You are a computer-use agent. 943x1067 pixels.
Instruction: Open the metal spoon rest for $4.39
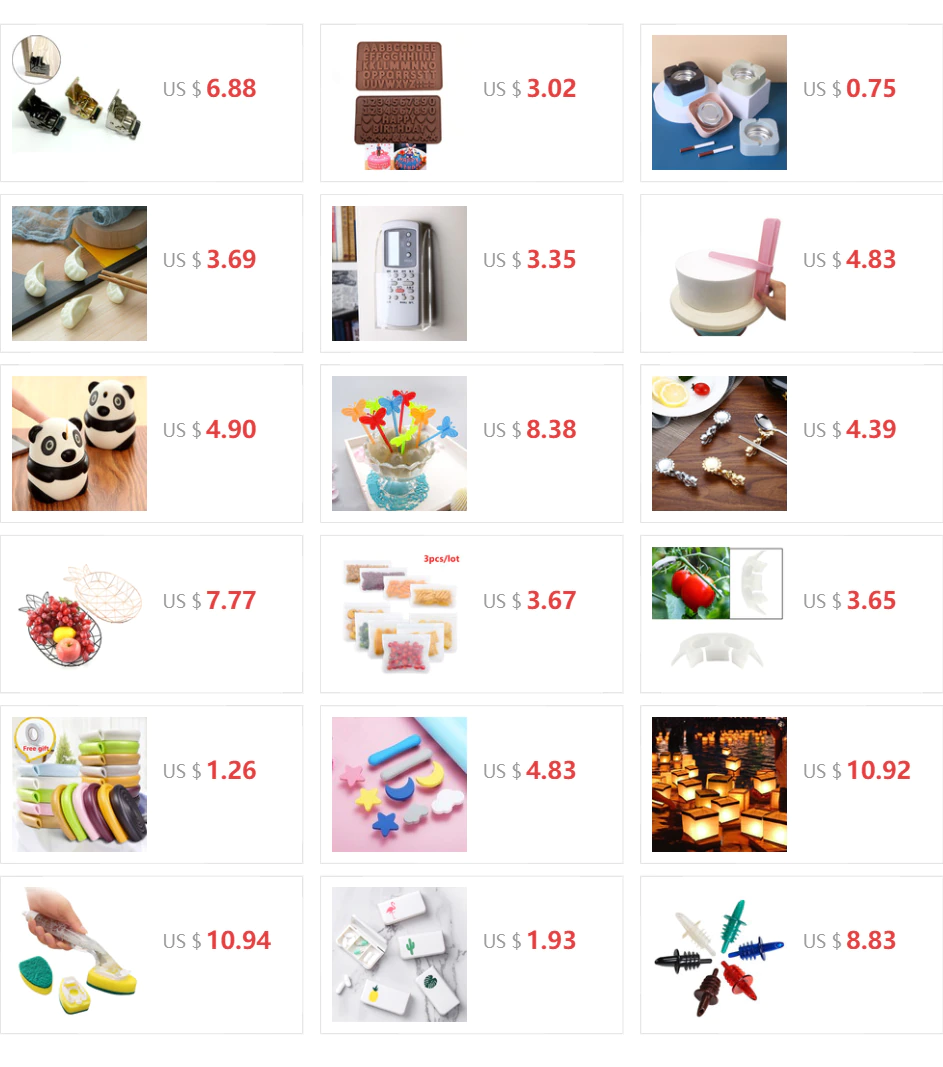tap(719, 443)
